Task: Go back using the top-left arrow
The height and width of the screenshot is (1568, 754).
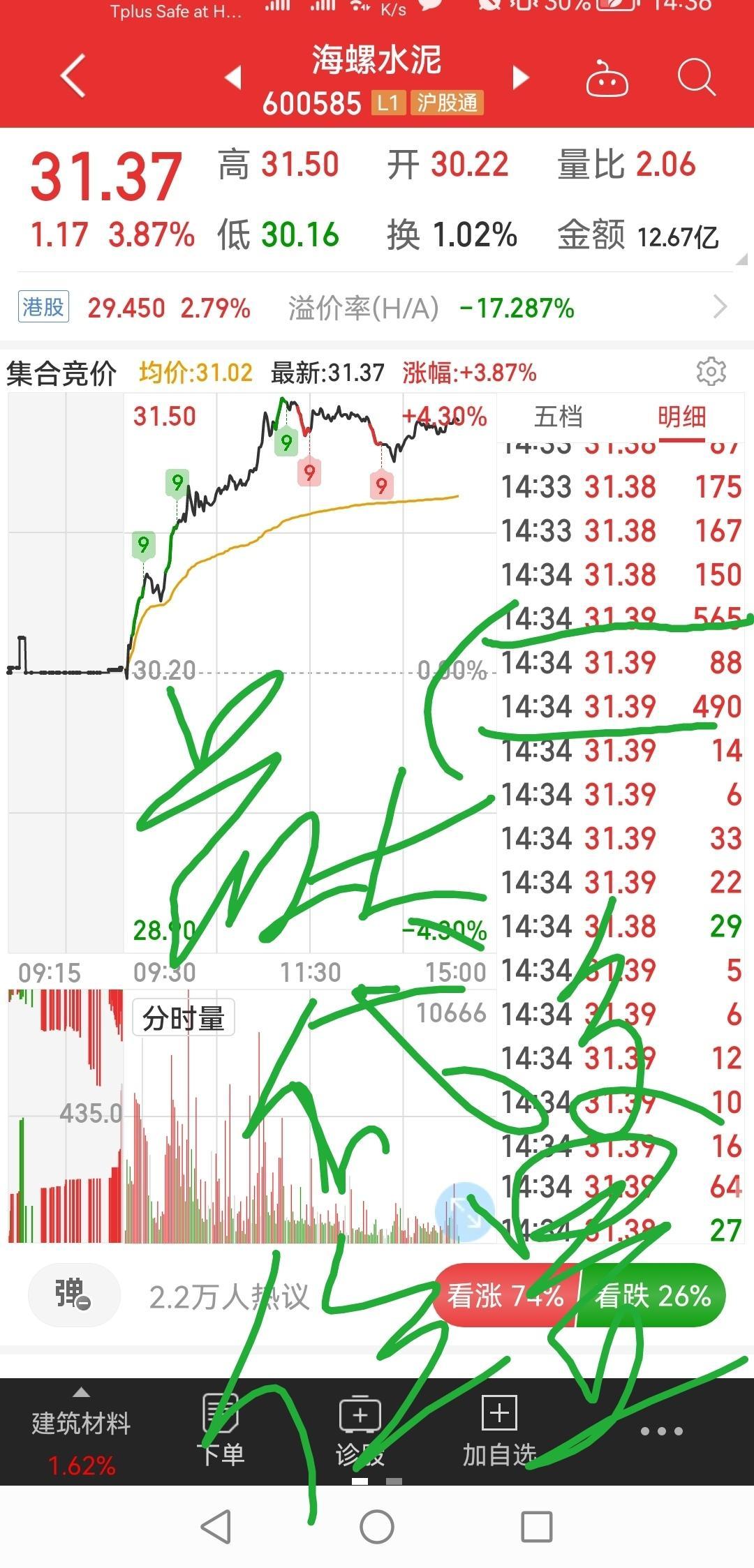Action: (73, 76)
